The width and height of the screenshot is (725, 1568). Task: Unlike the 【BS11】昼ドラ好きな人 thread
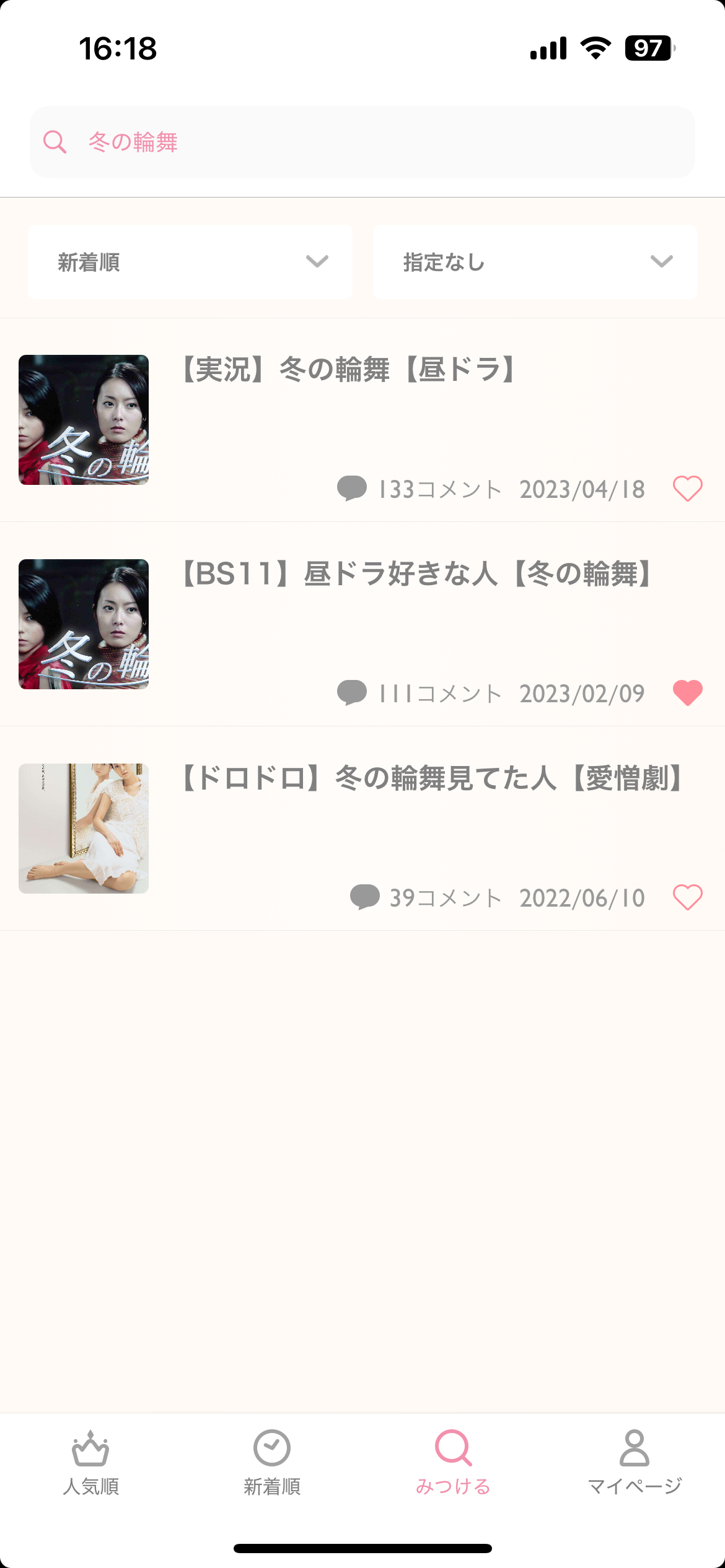pos(688,693)
